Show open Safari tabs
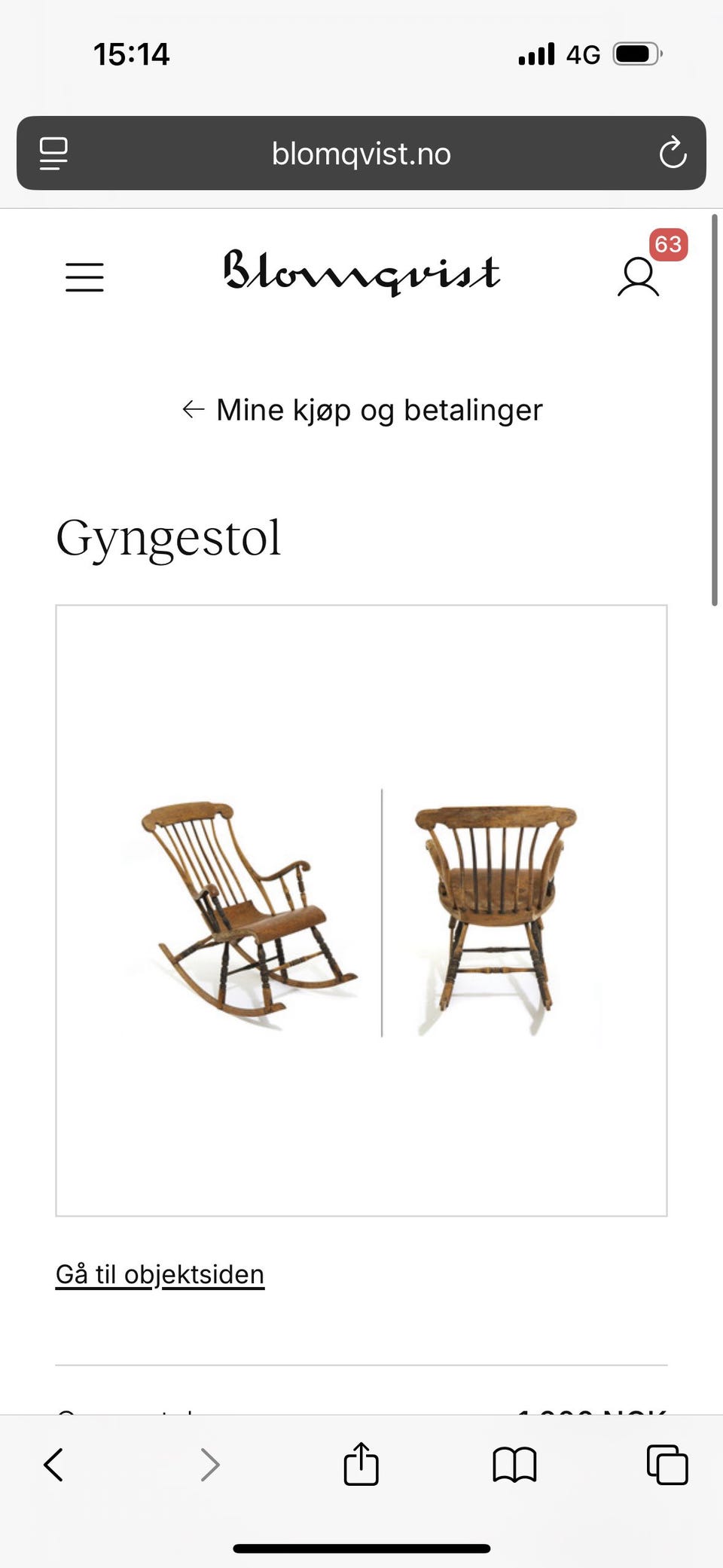 tap(667, 1465)
